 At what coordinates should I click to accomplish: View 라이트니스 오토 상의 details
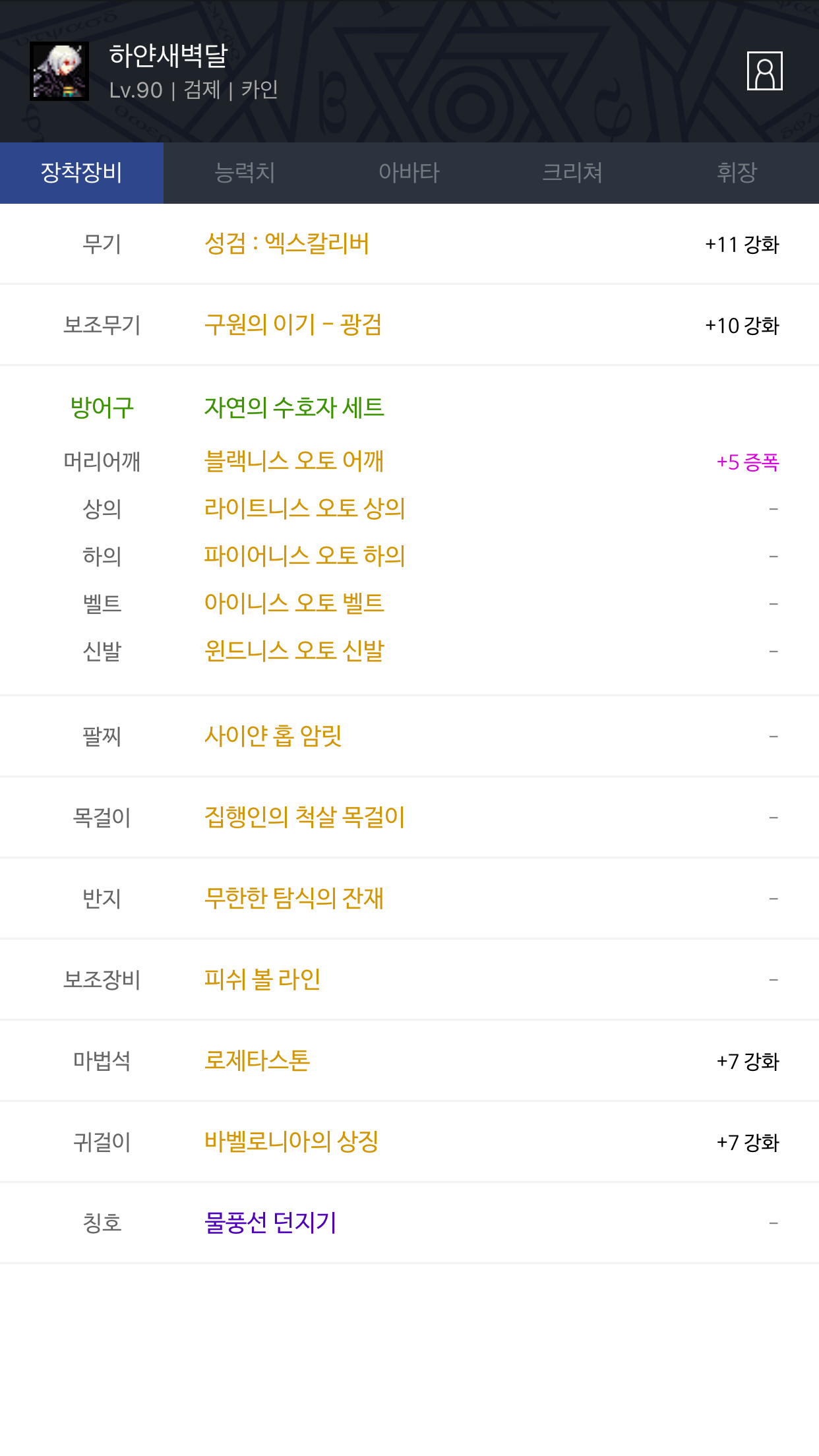coord(305,508)
